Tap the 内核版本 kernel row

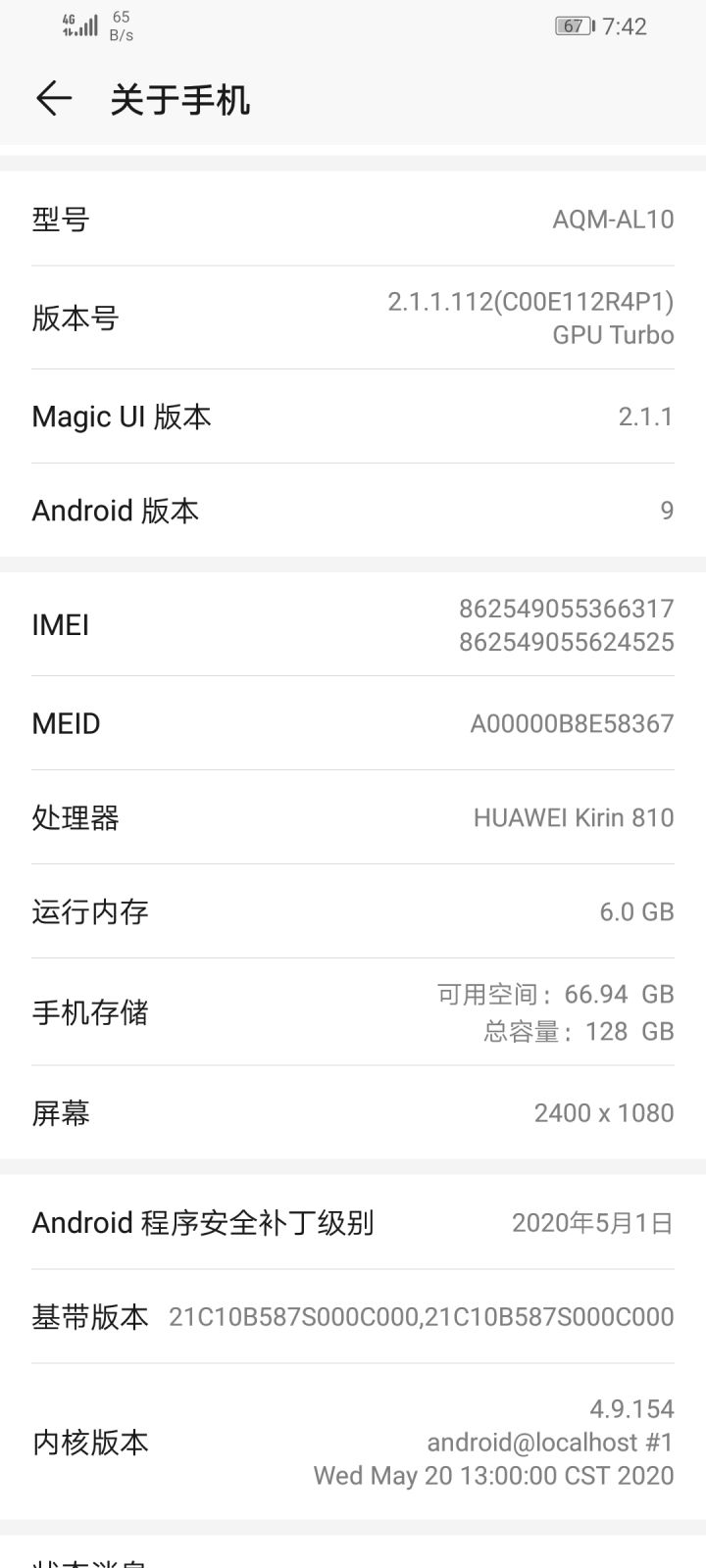click(353, 1442)
